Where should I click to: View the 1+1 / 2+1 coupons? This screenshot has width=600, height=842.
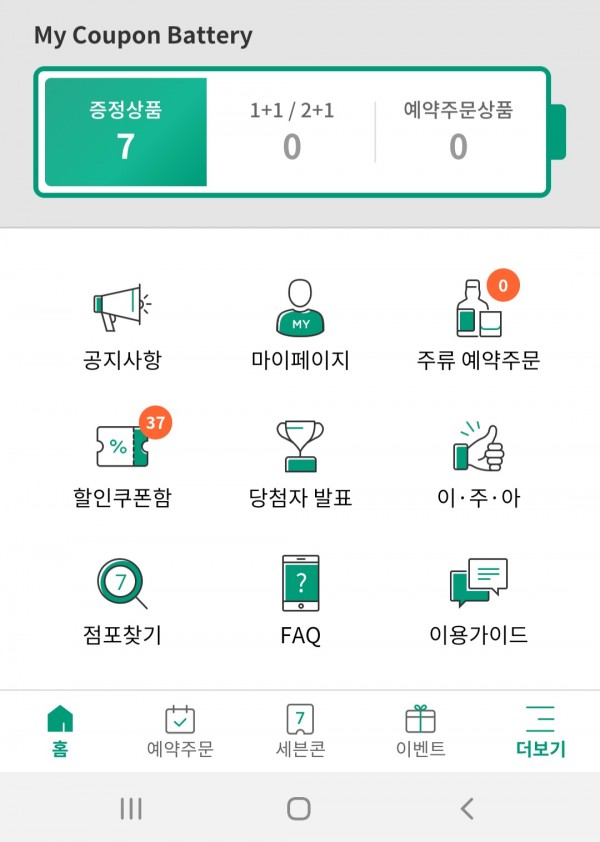291,132
